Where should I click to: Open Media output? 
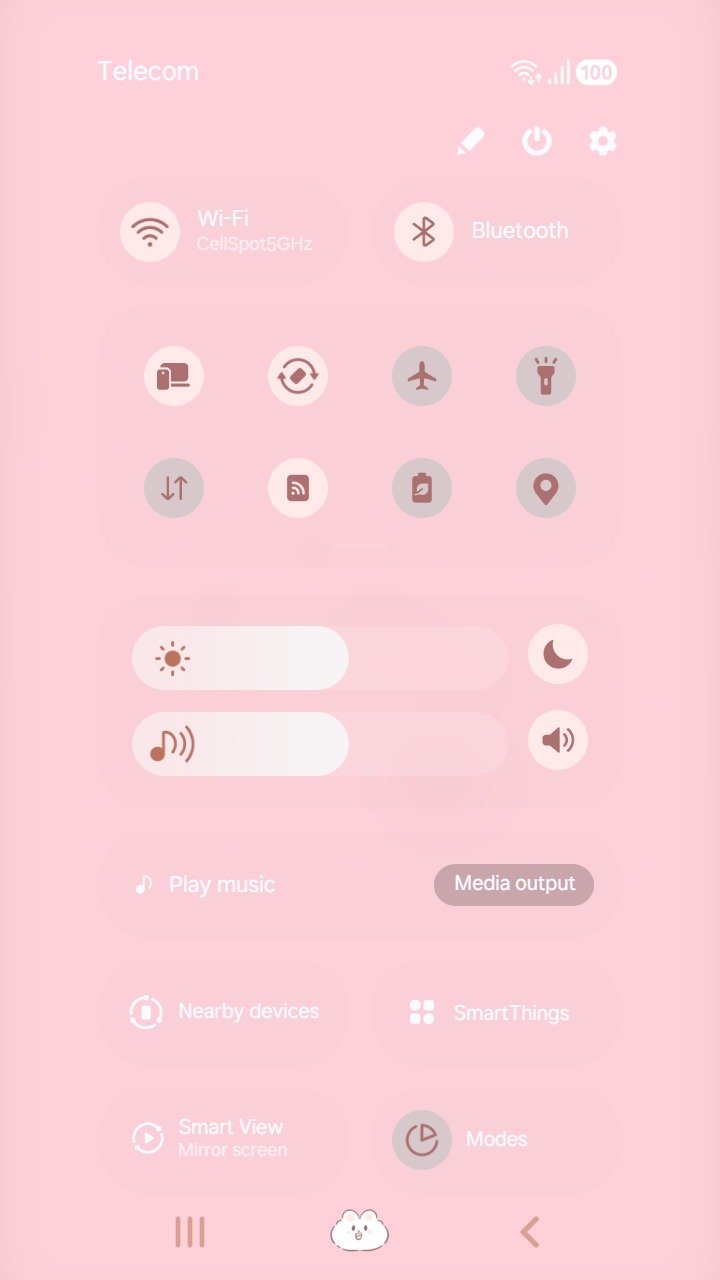514,884
